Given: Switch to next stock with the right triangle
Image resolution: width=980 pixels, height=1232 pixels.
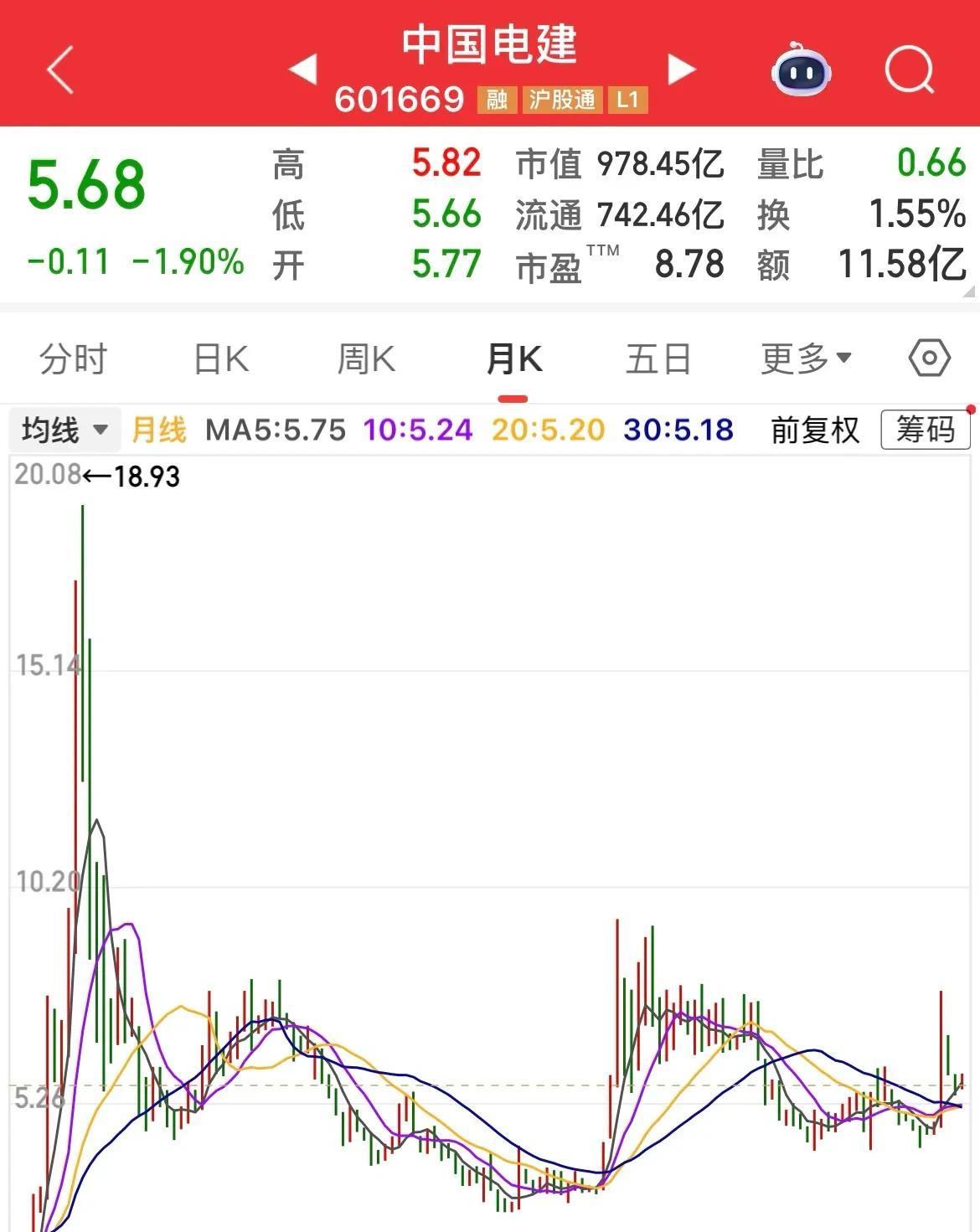Looking at the screenshot, I should [x=680, y=71].
